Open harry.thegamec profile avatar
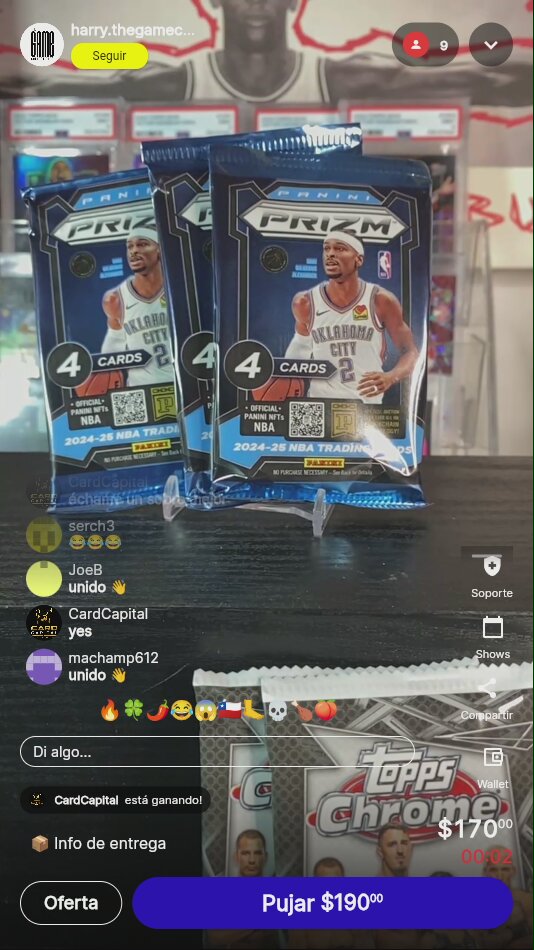Image resolution: width=534 pixels, height=950 pixels. (x=42, y=44)
